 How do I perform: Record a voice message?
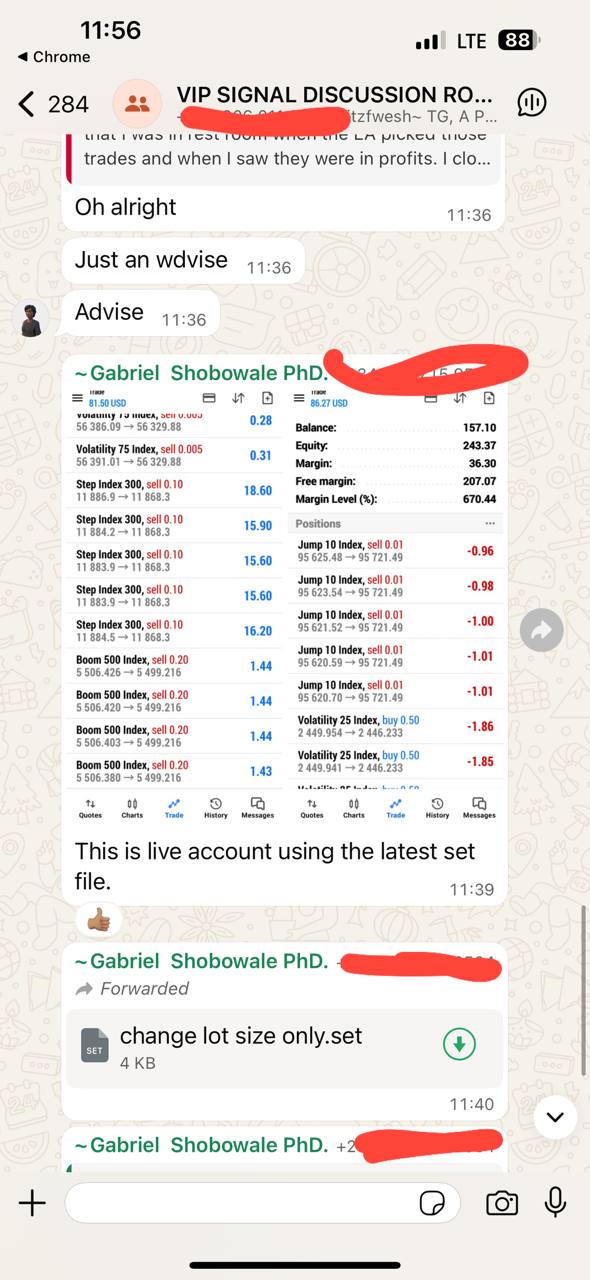556,1203
